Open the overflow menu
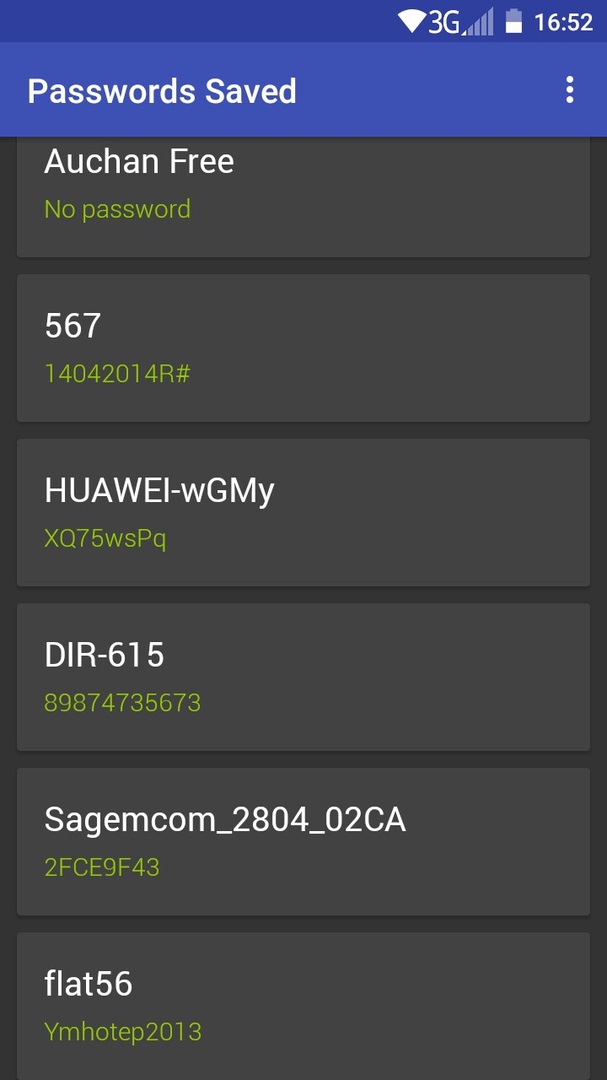The height and width of the screenshot is (1080, 607). (x=569, y=90)
